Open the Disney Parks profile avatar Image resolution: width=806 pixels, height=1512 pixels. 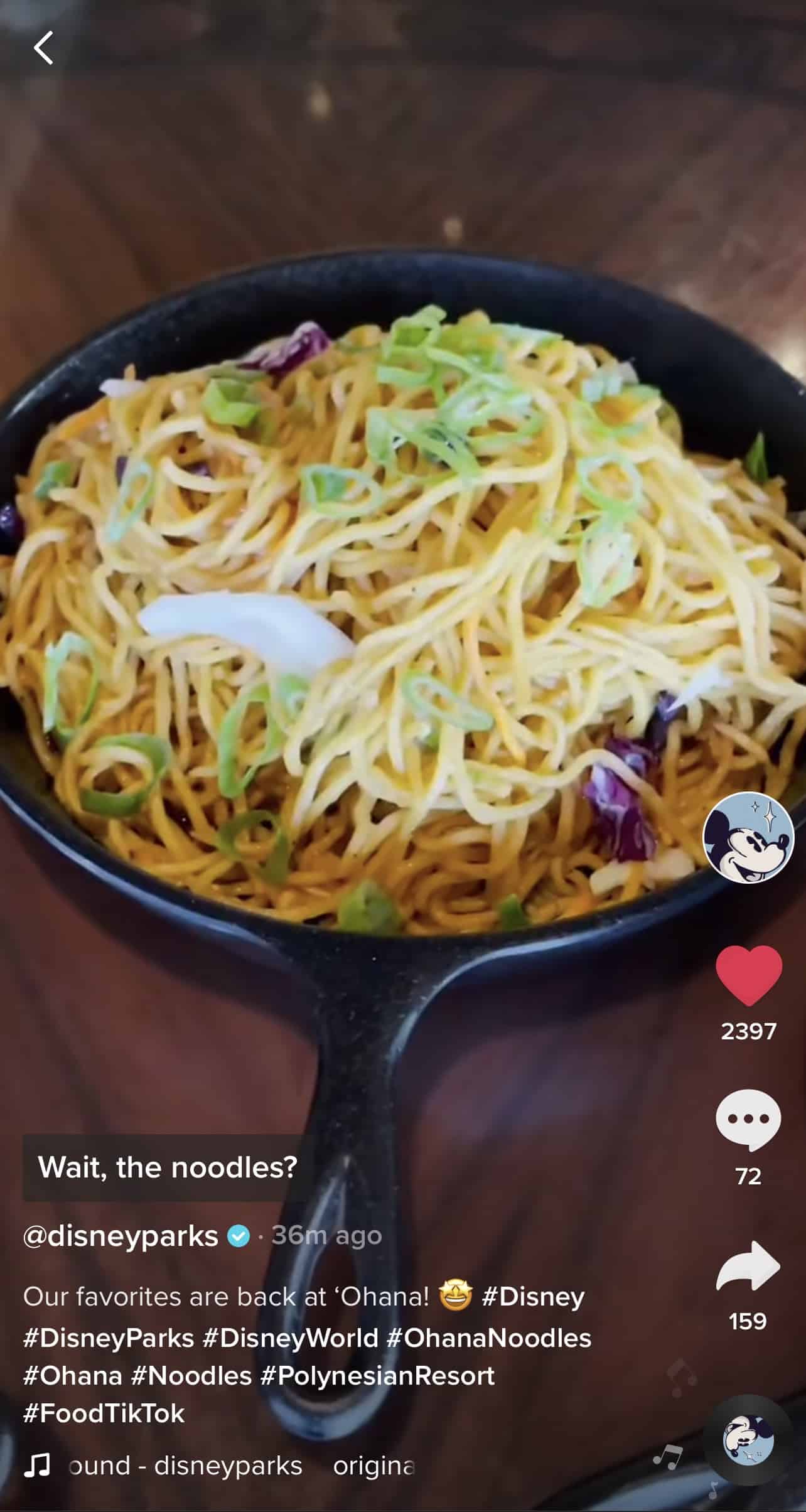tap(748, 837)
